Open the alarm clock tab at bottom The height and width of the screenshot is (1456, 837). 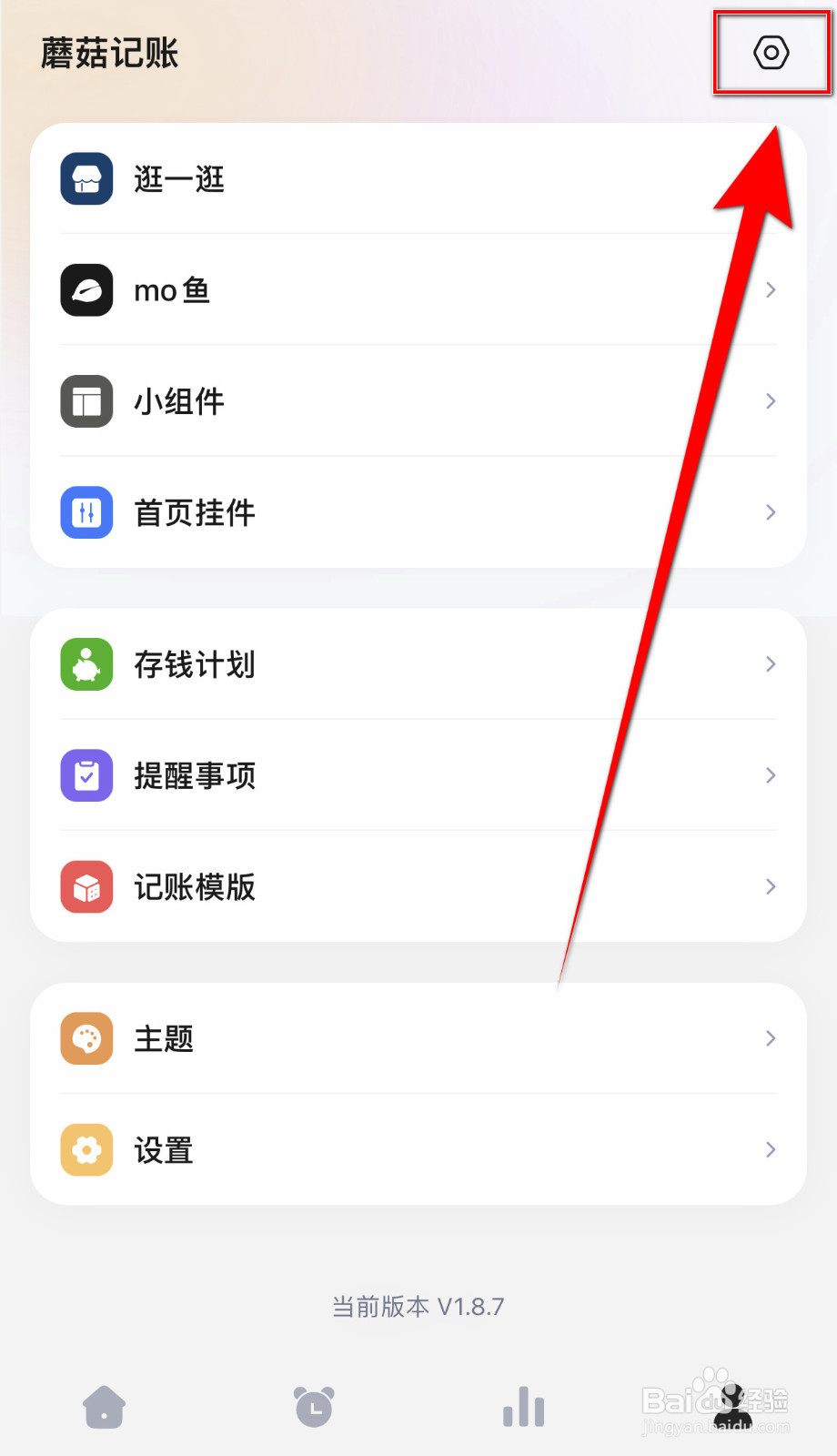(x=313, y=1406)
